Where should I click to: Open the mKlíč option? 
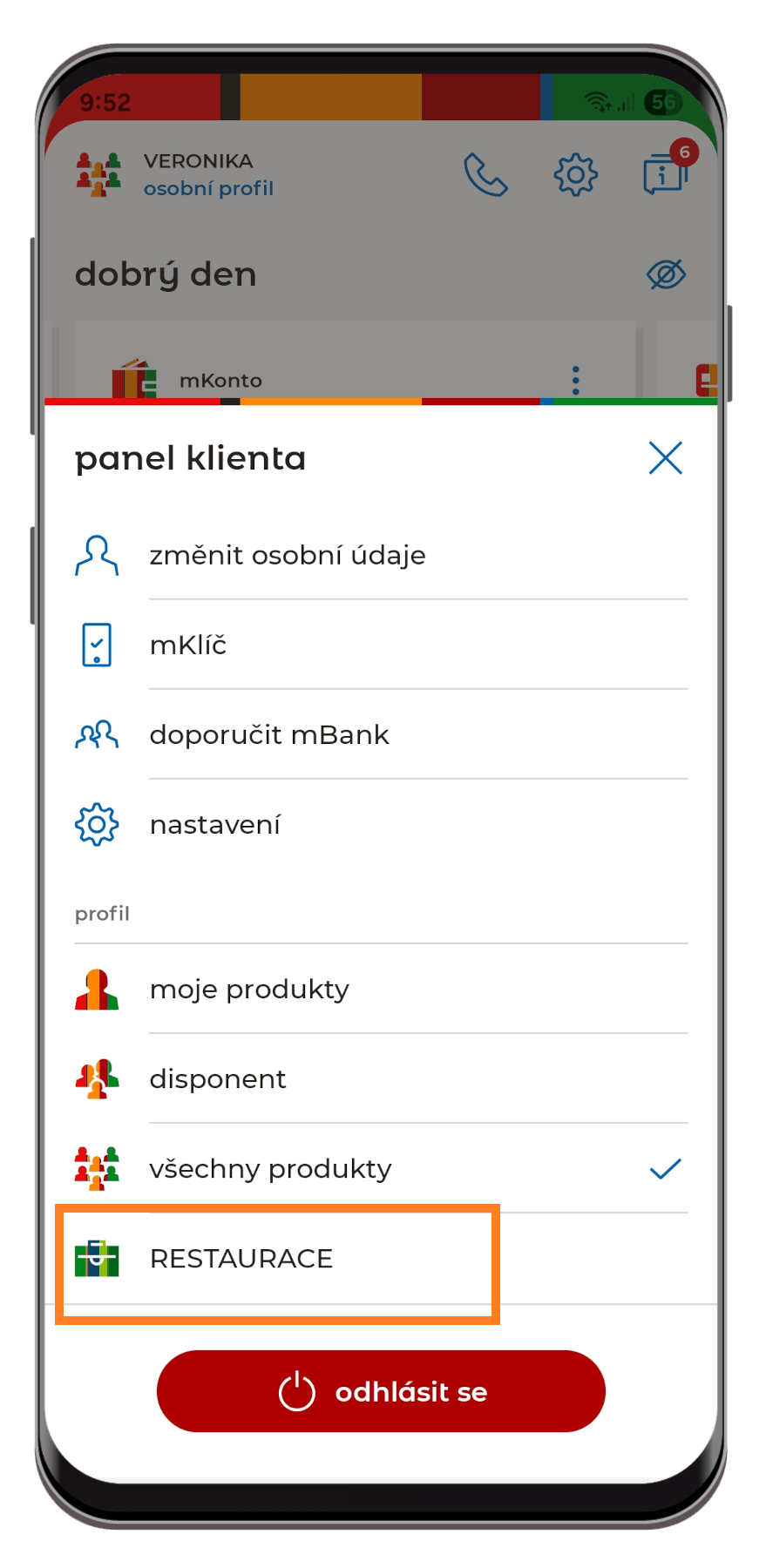(x=381, y=645)
